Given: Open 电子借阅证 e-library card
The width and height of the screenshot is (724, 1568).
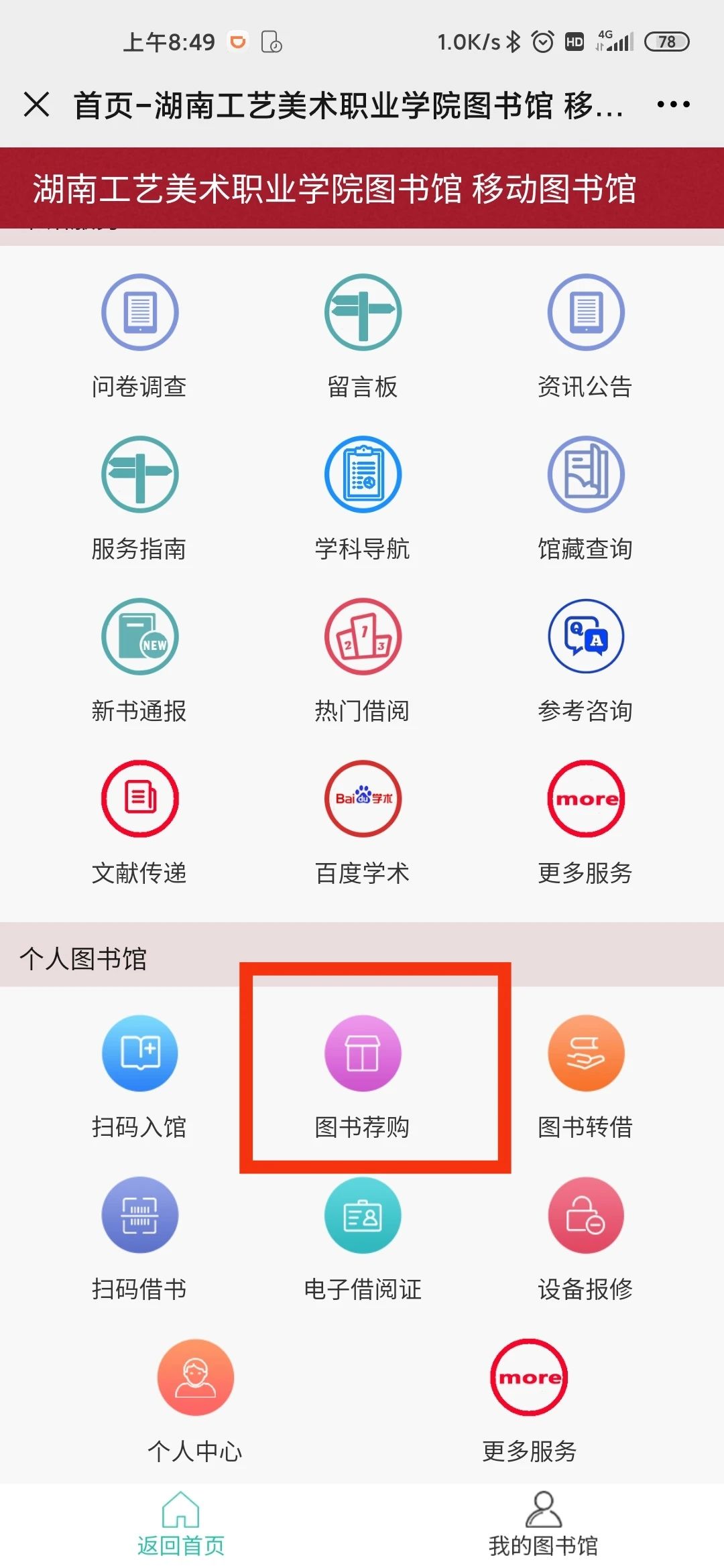Looking at the screenshot, I should tap(363, 1216).
